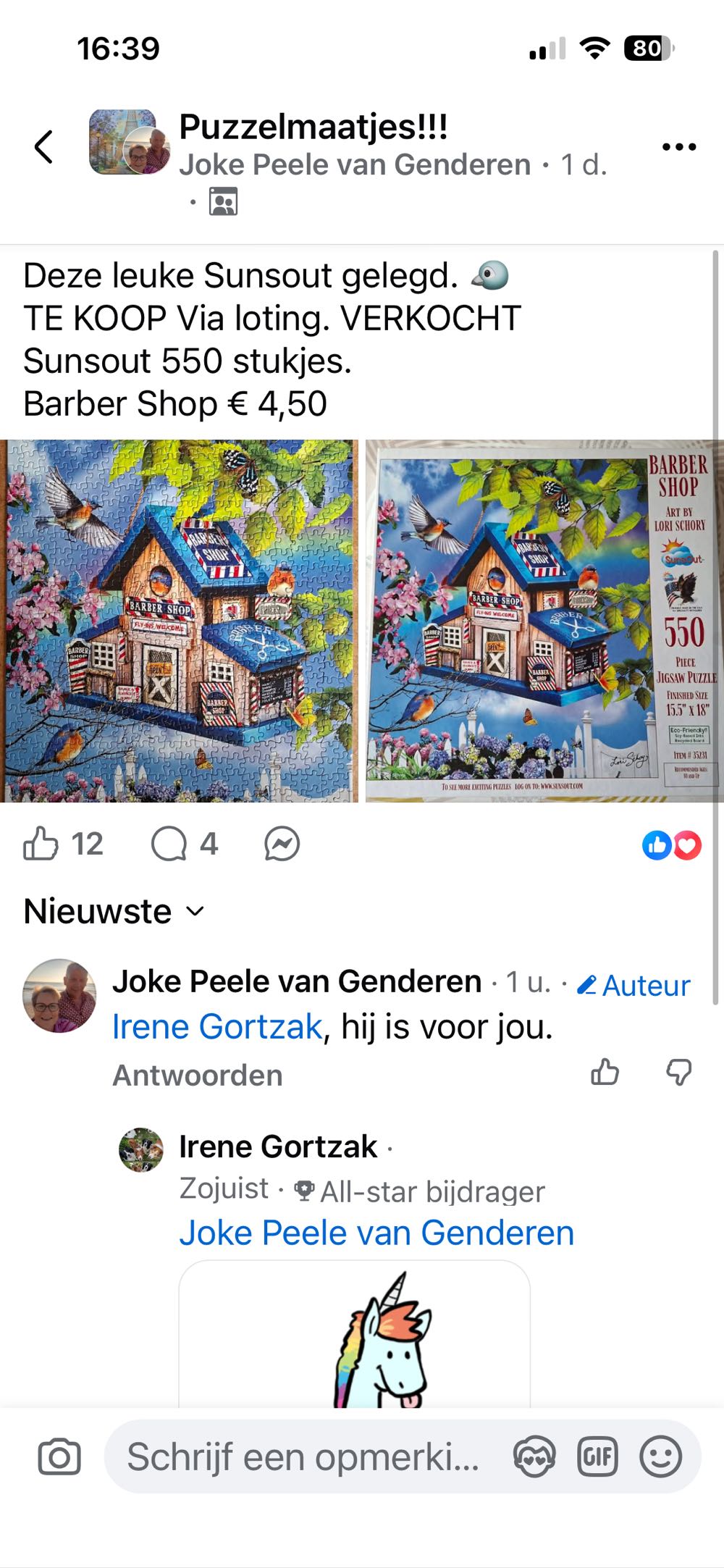Open the avatar sticker icon
Image resolution: width=724 pixels, height=1568 pixels.
pos(534,1456)
